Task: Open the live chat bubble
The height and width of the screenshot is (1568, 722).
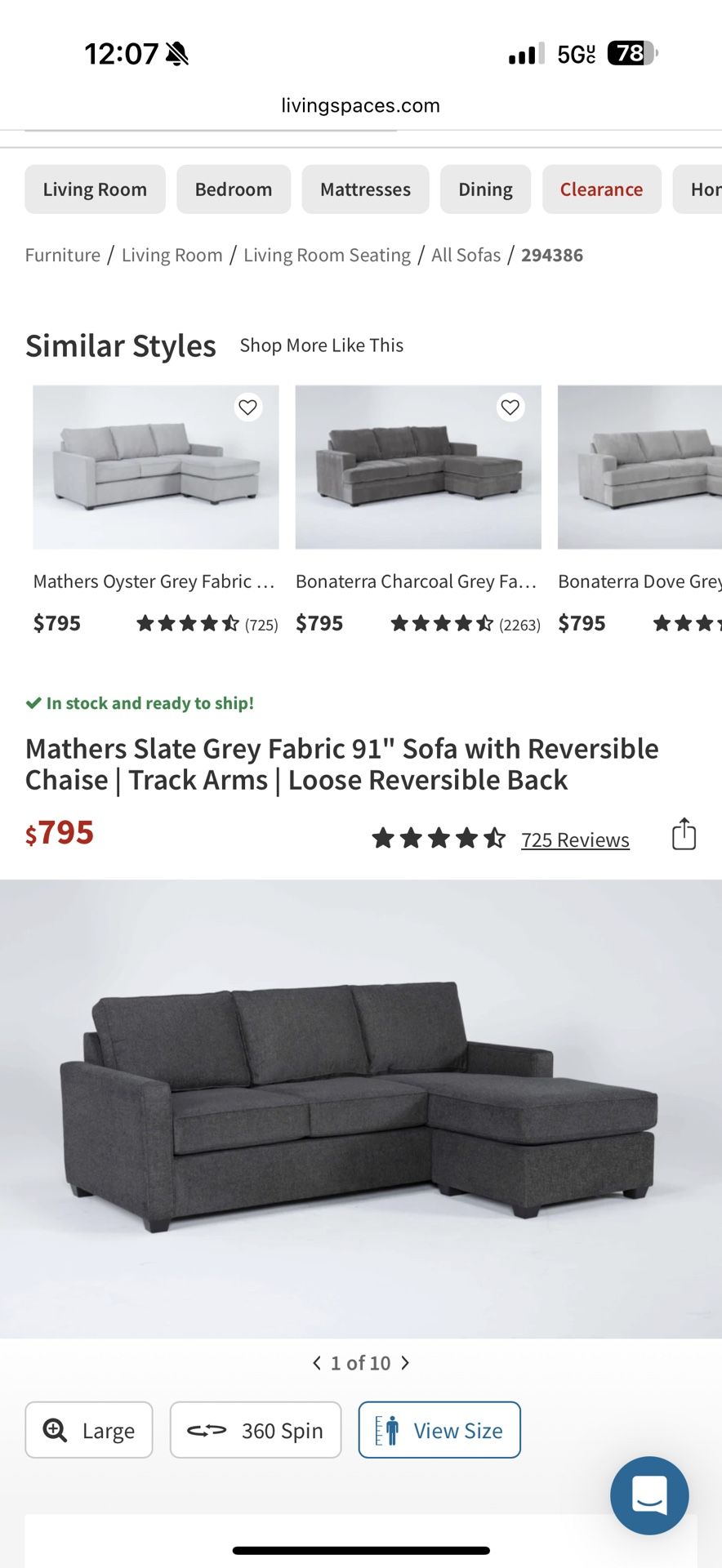Action: [649, 1495]
